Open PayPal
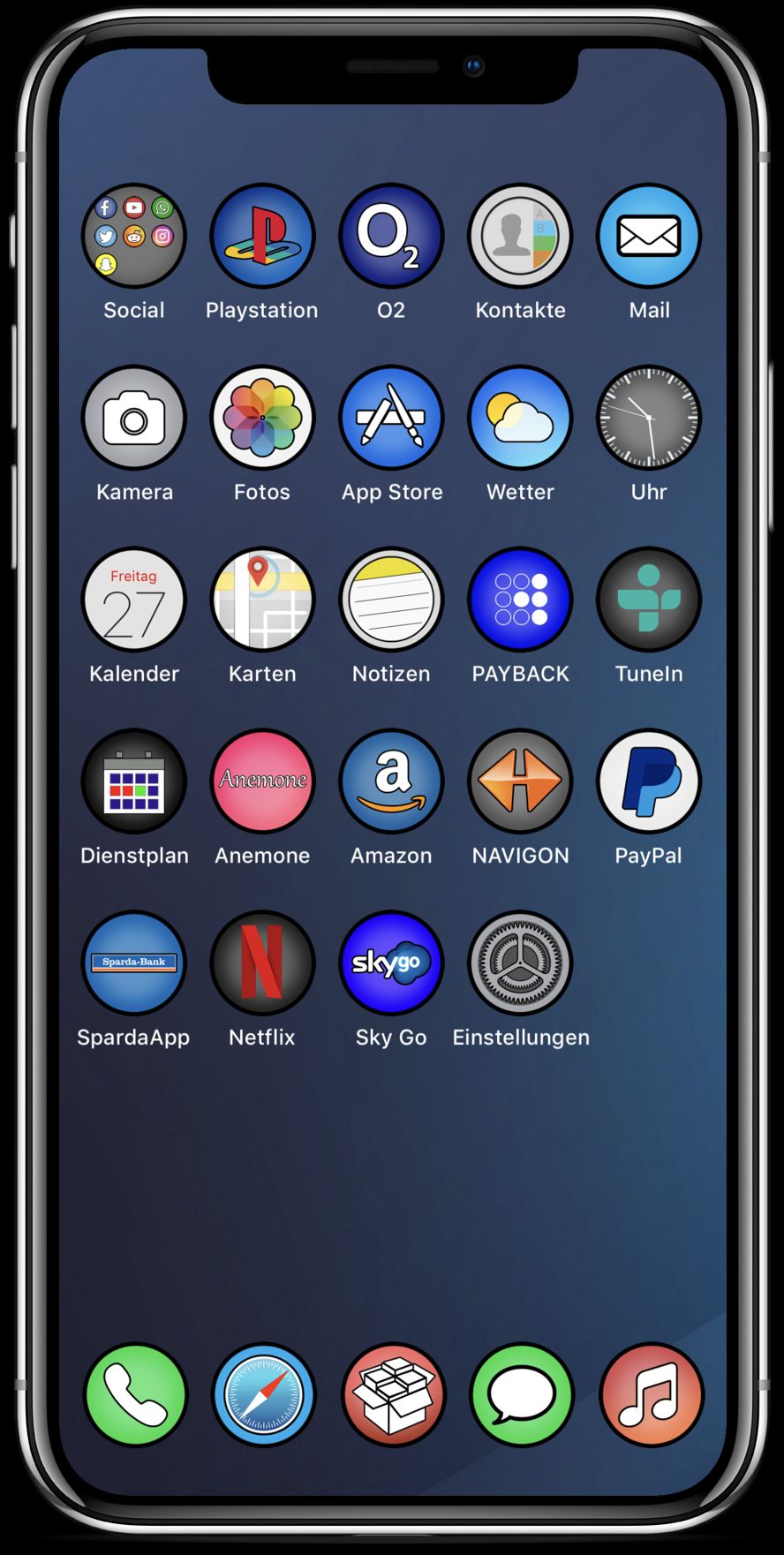This screenshot has height=1555, width=784. (x=649, y=781)
